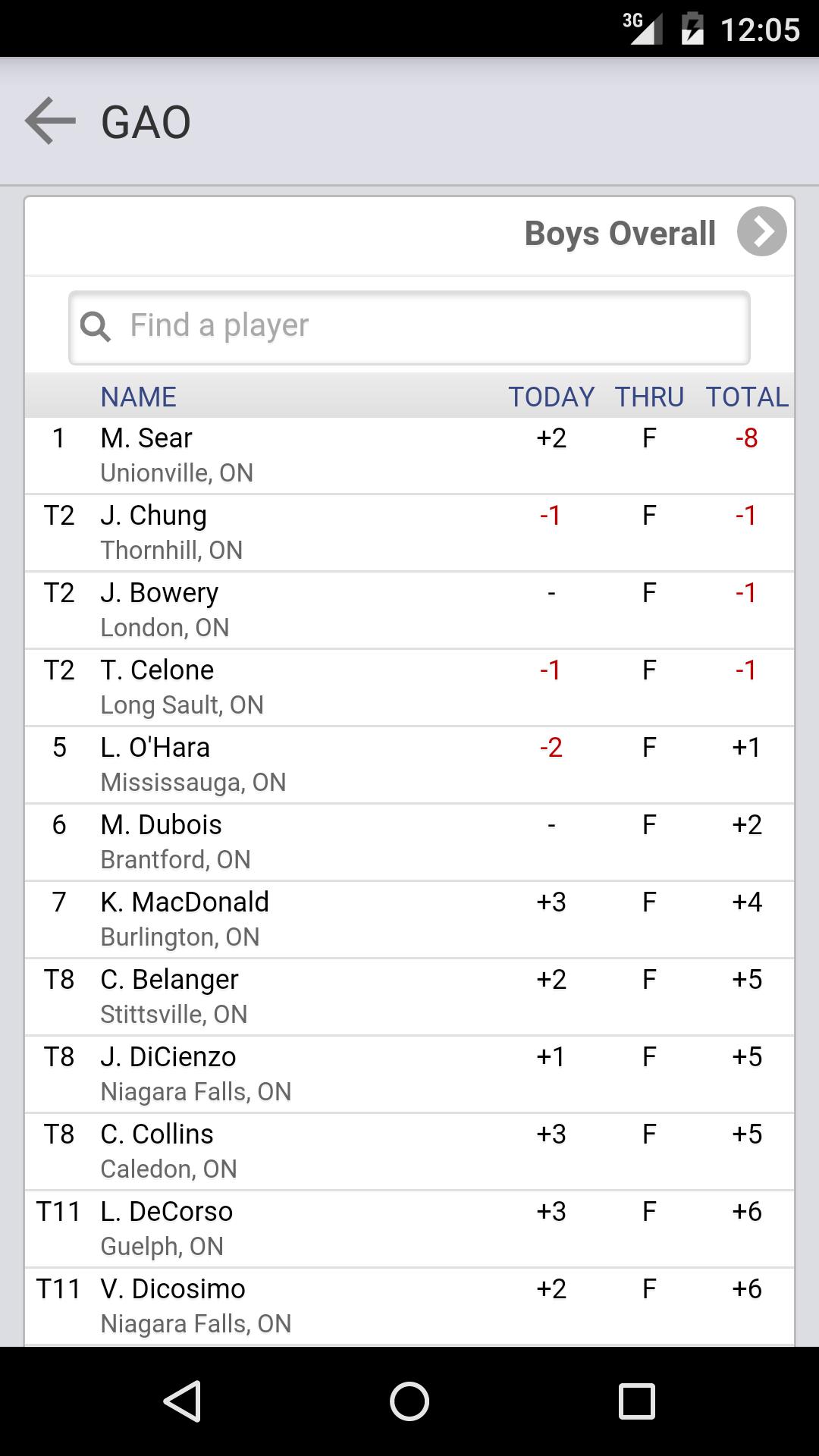Go back from the GAO screen
Screen dimensions: 819x1456
pyautogui.click(x=50, y=121)
